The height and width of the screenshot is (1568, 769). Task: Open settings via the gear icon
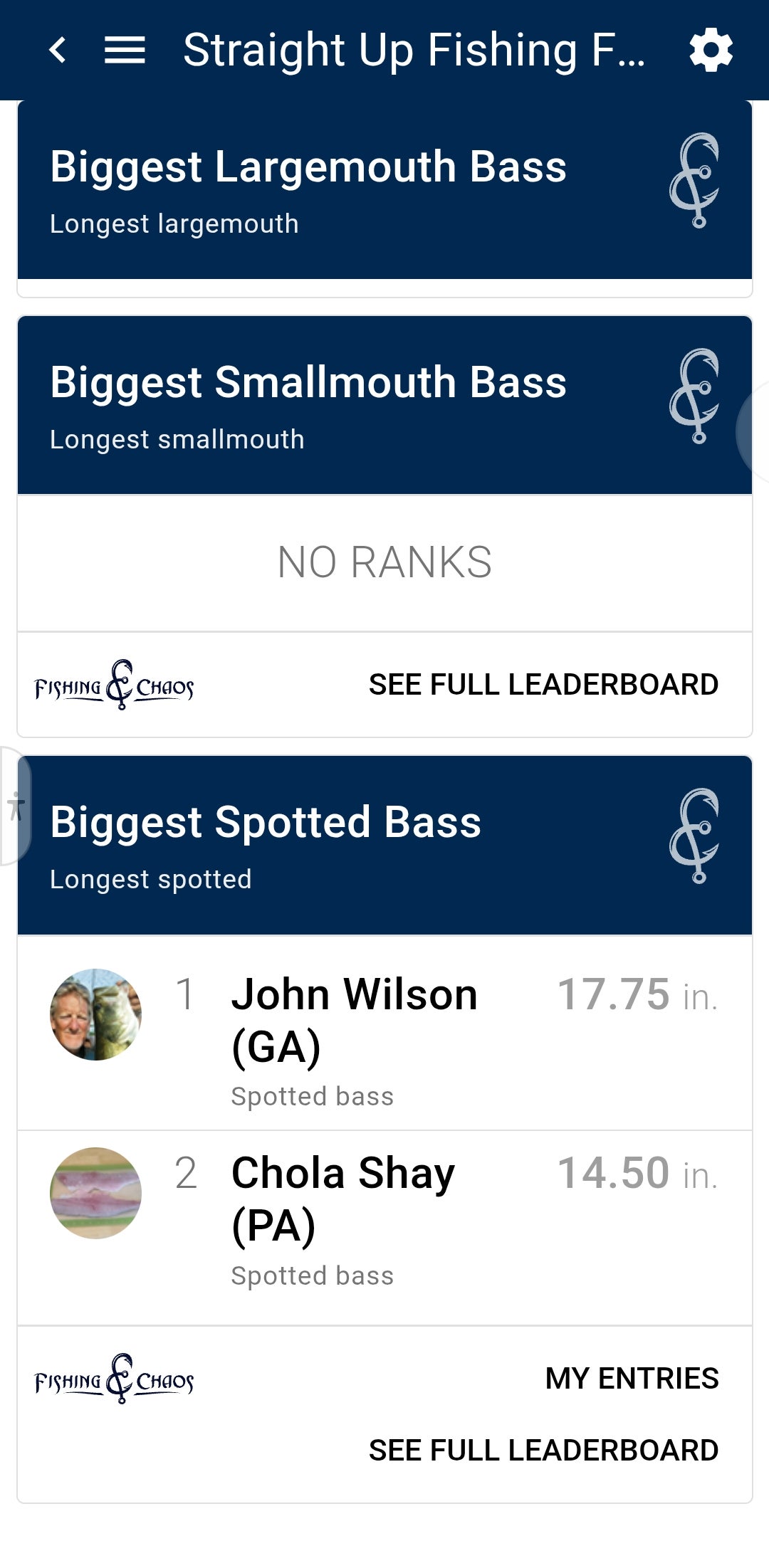pyautogui.click(x=711, y=50)
